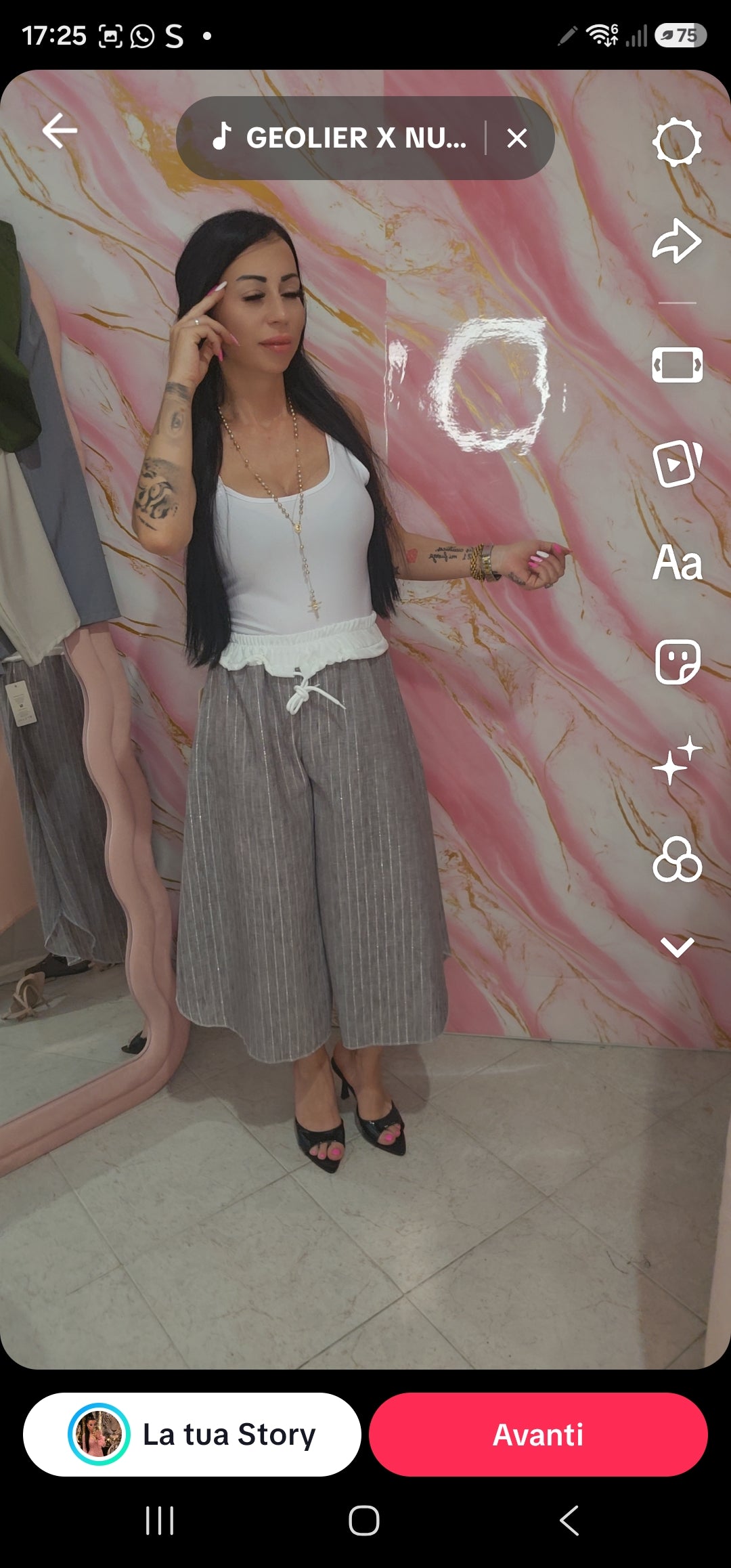Open recent apps from the navigation bar
The width and height of the screenshot is (731, 1568).
(160, 1521)
